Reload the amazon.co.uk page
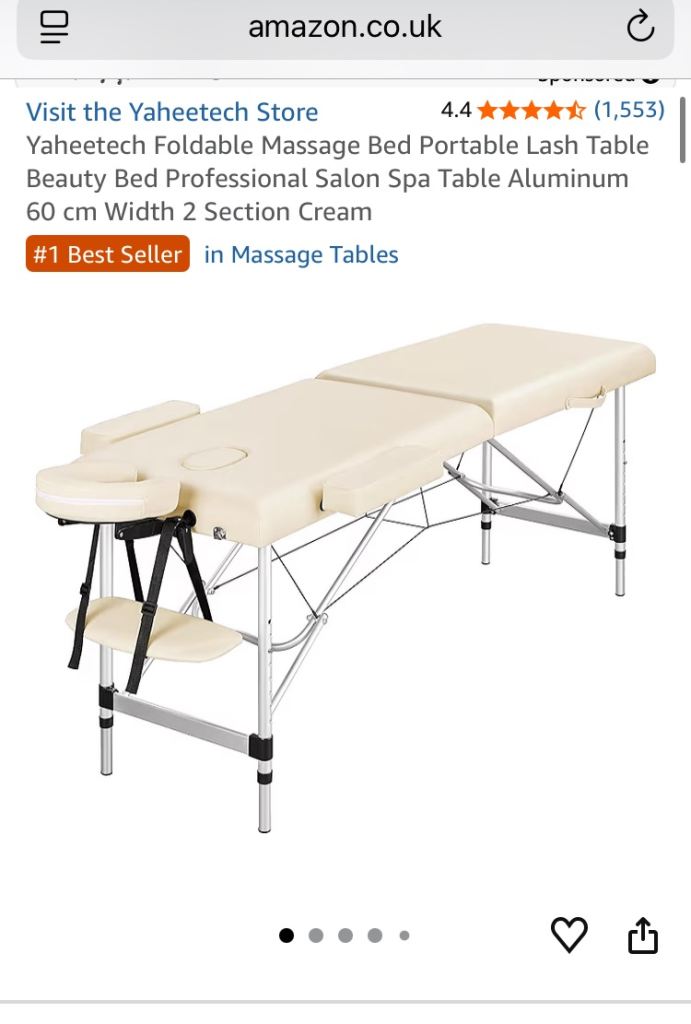Viewport: 691px width, 1024px height. pos(640,27)
